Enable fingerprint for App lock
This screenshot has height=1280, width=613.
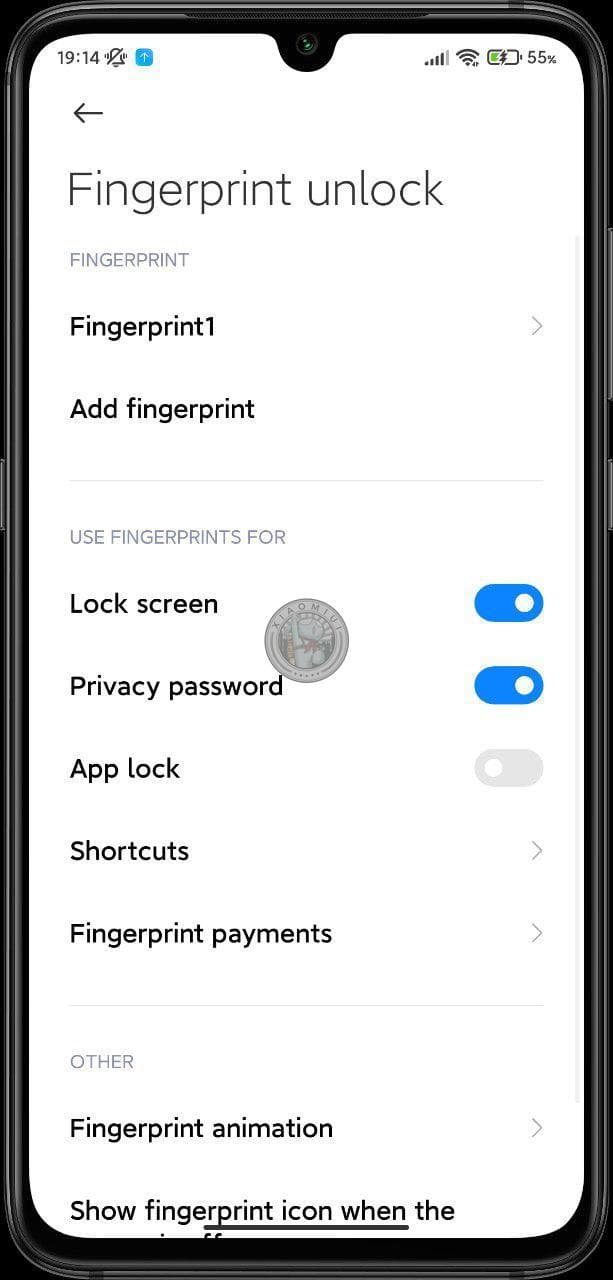(508, 768)
